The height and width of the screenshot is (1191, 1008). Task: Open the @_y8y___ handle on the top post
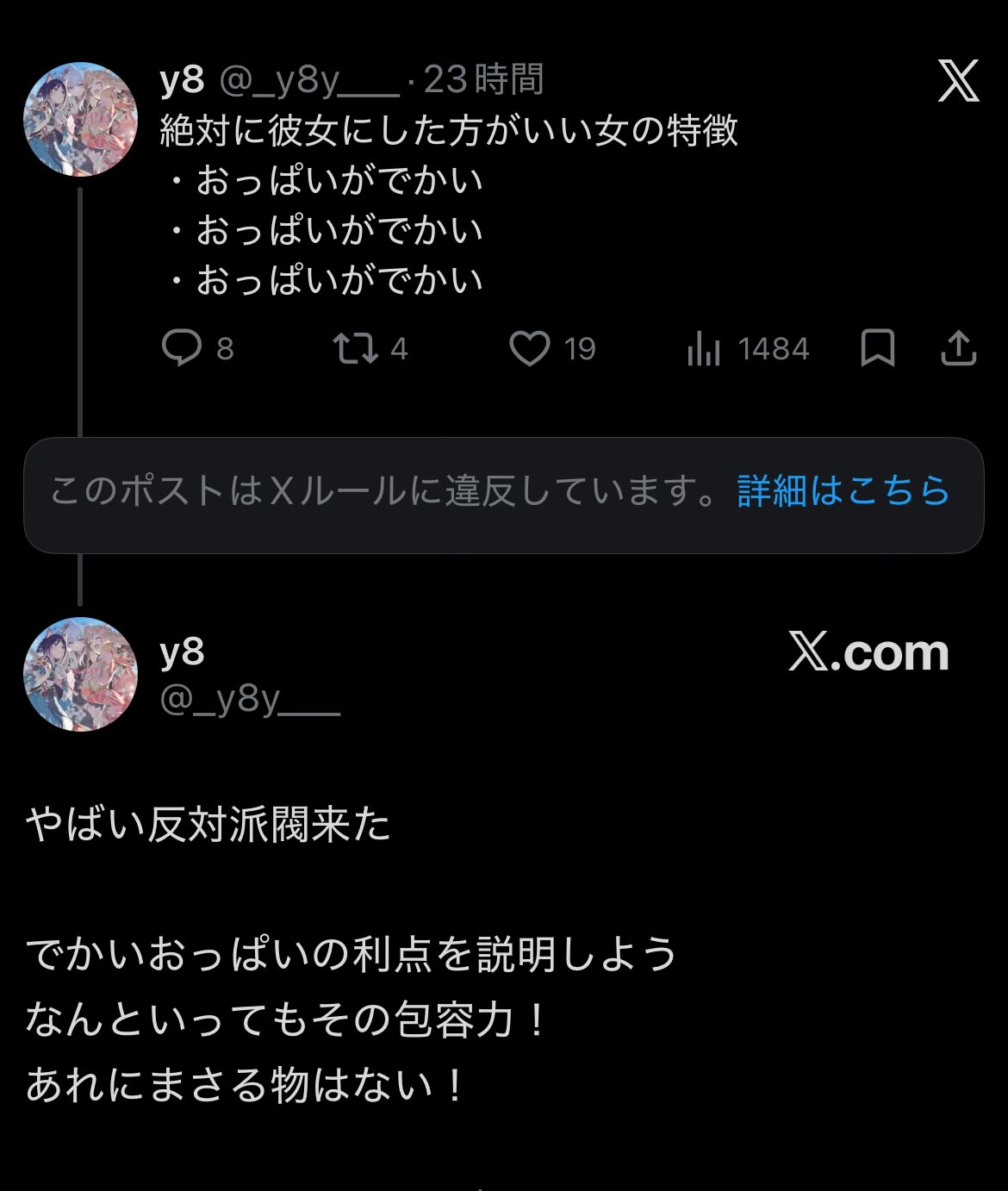309,80
